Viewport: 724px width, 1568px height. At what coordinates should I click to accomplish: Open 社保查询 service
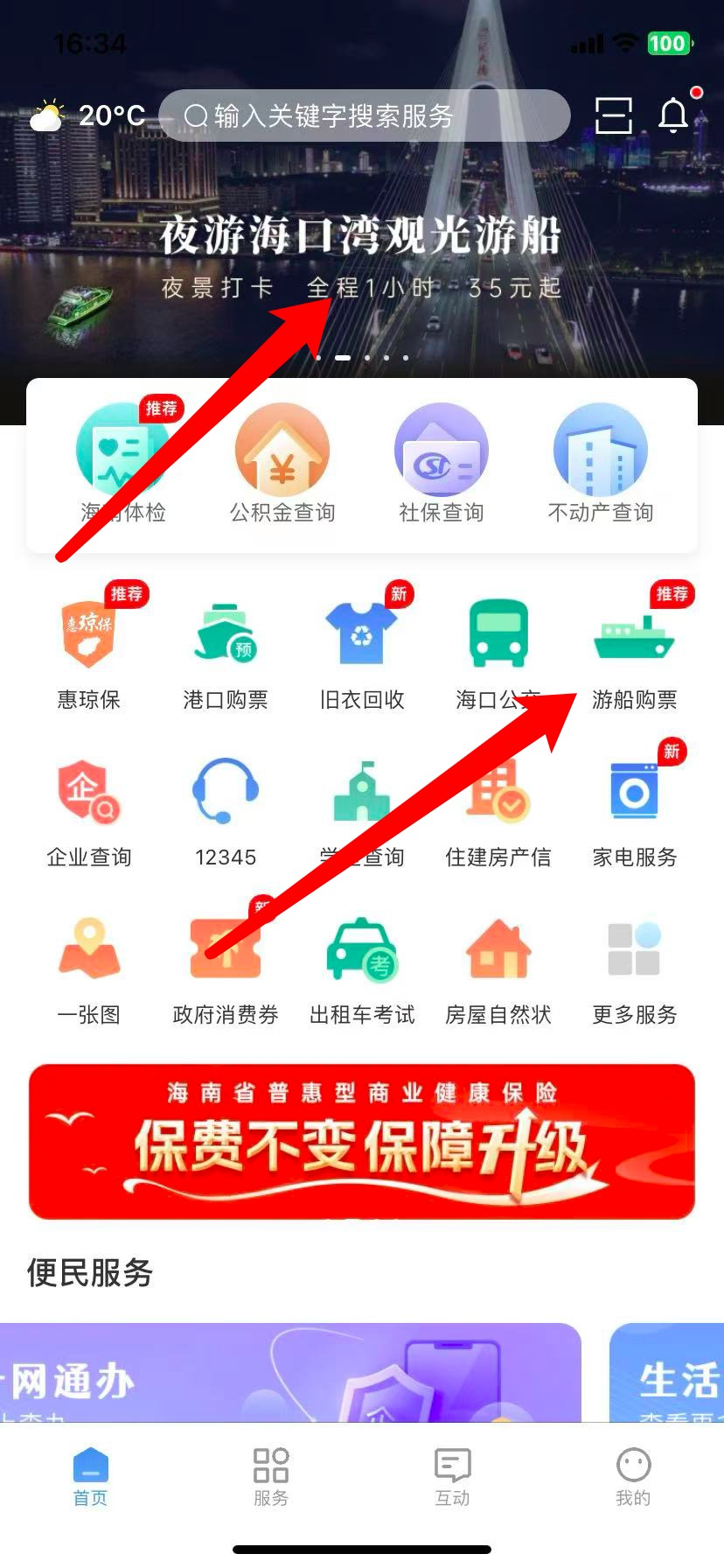pyautogui.click(x=441, y=464)
